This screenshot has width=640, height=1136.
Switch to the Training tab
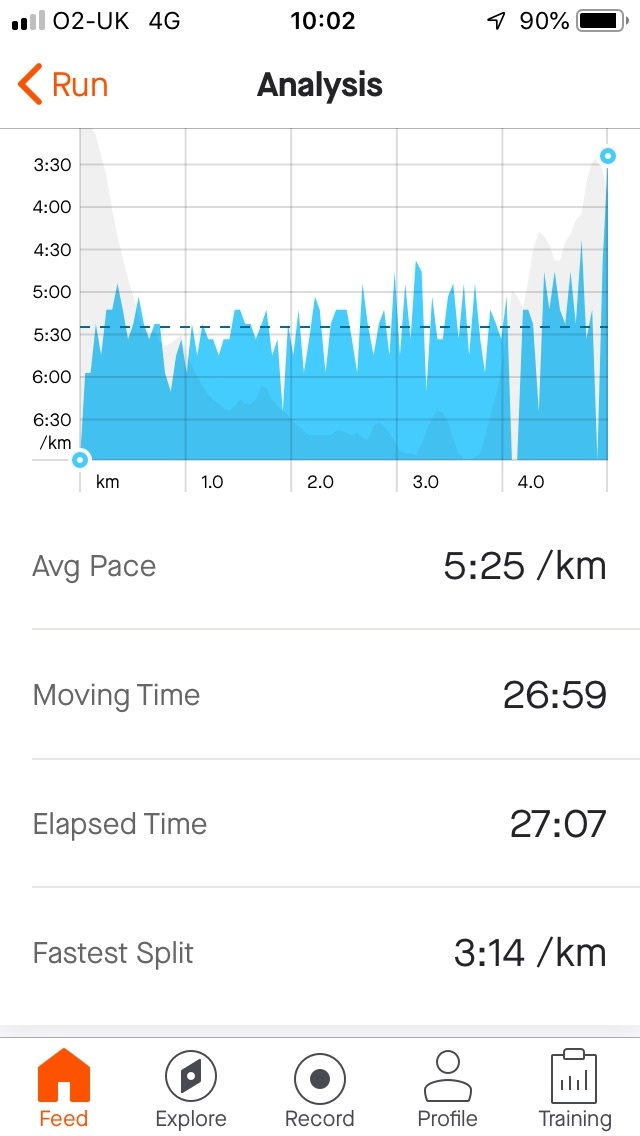pyautogui.click(x=575, y=1088)
